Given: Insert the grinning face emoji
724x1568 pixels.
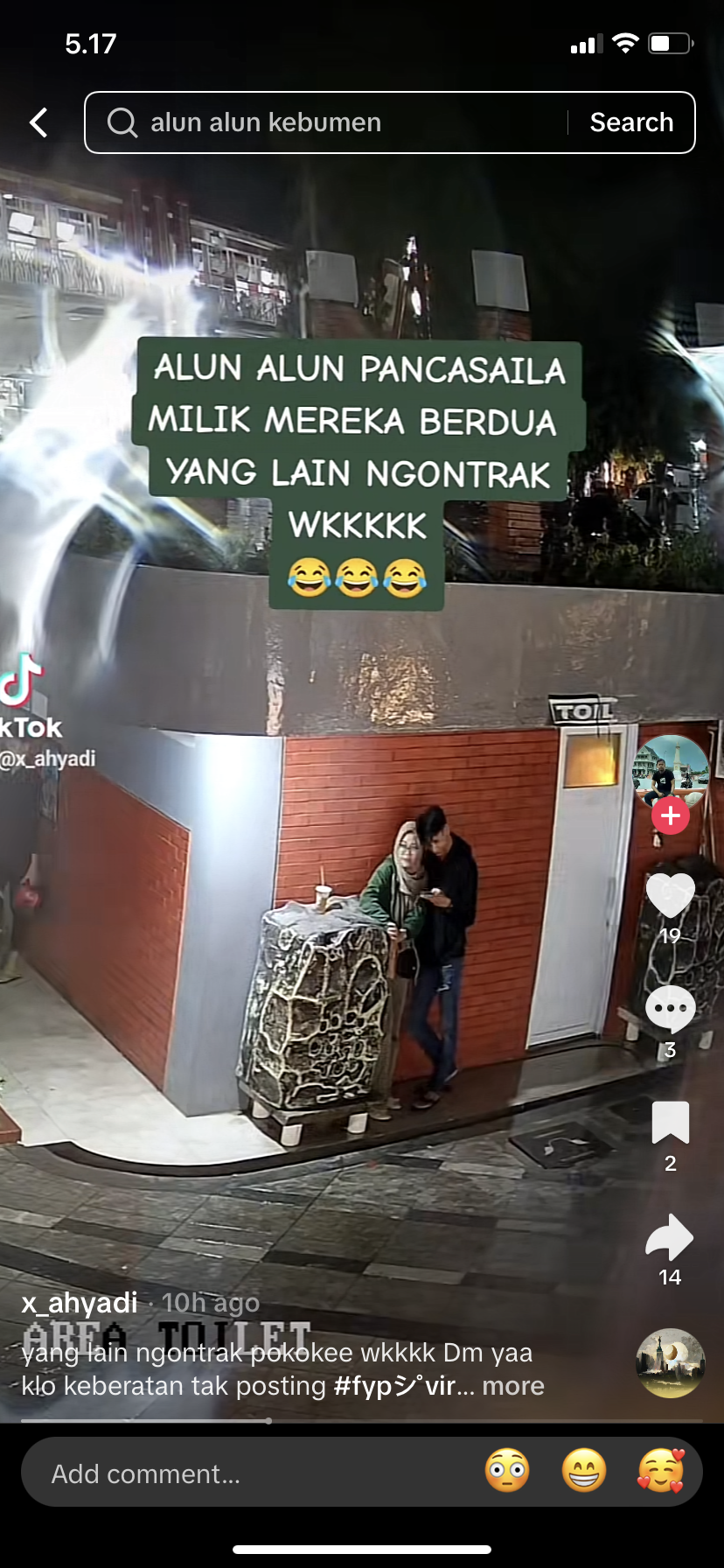Looking at the screenshot, I should 583,1472.
